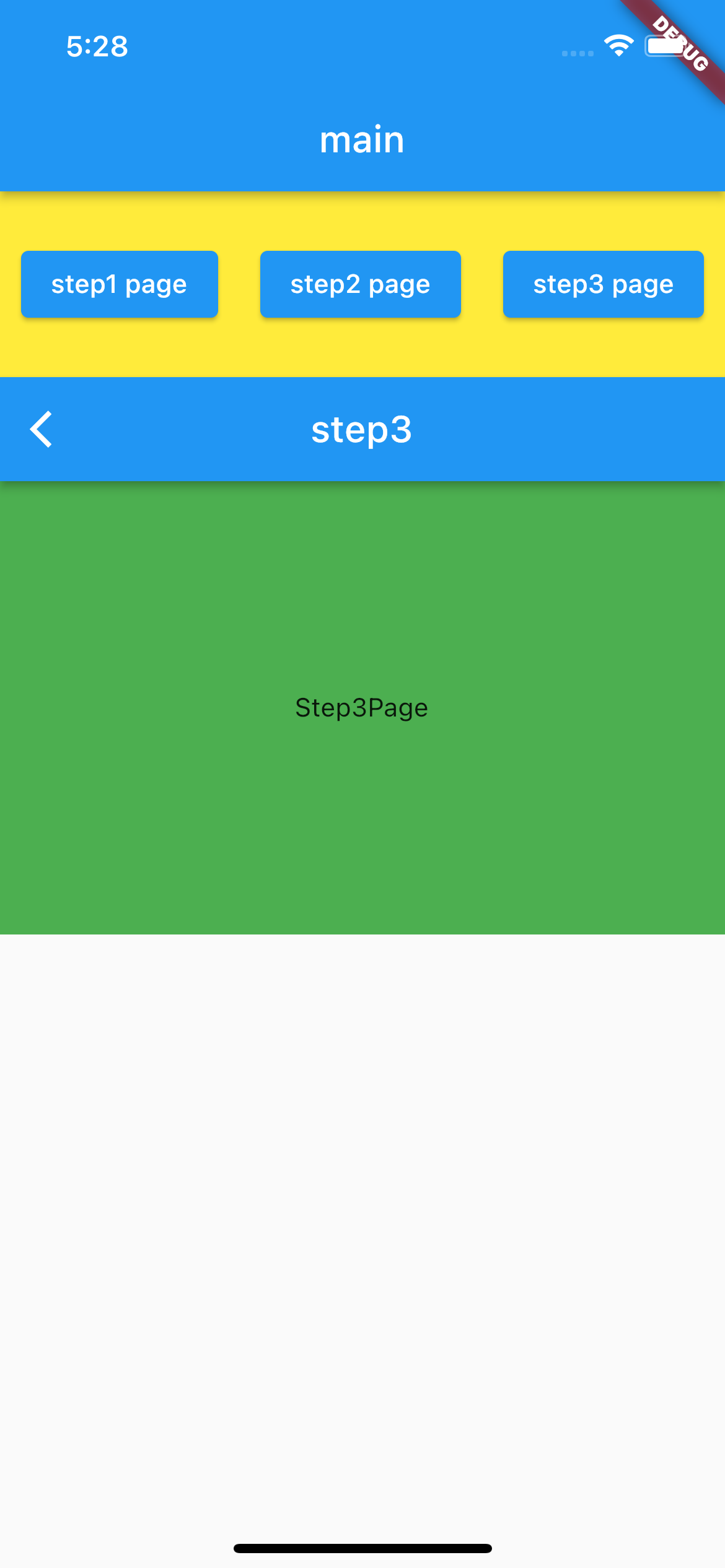Collapse the step3 page using the back arrow
The image size is (725, 1568).
(41, 429)
